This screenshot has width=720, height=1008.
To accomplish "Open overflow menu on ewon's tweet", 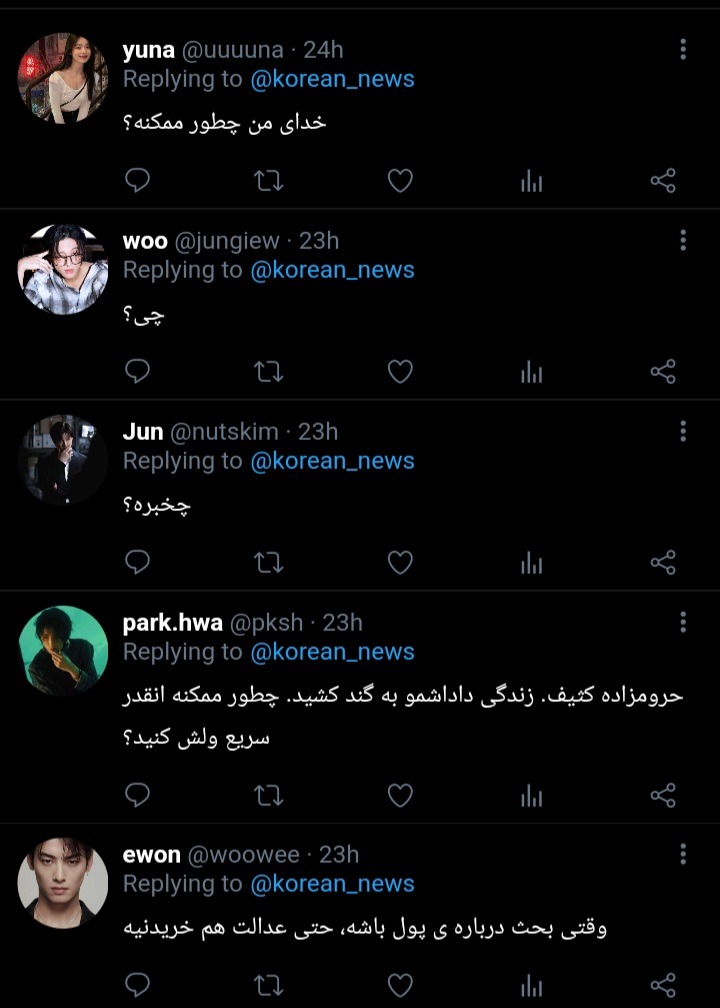I will click(x=683, y=854).
